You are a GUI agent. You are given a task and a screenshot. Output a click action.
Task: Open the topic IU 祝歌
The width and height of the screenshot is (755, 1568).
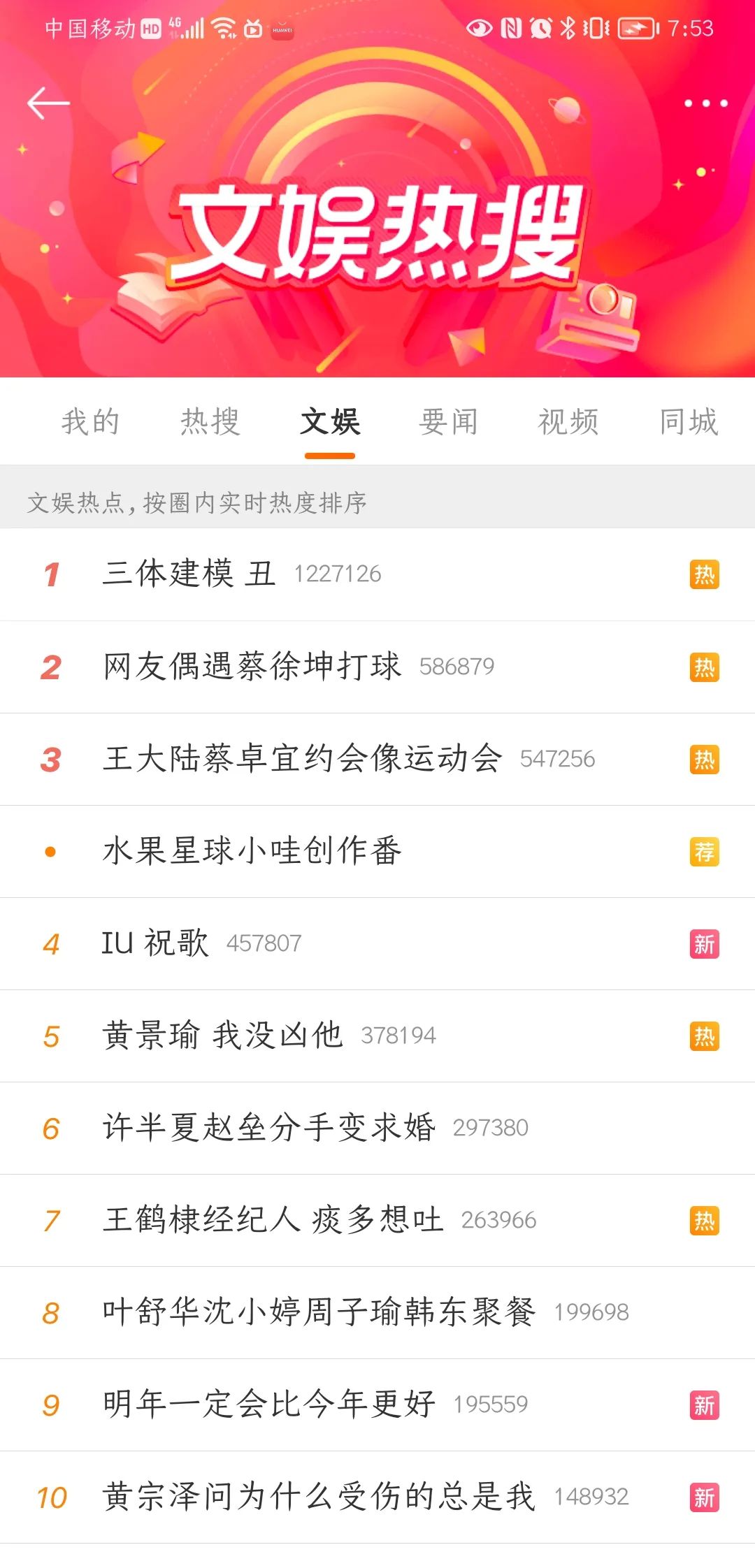click(x=155, y=943)
